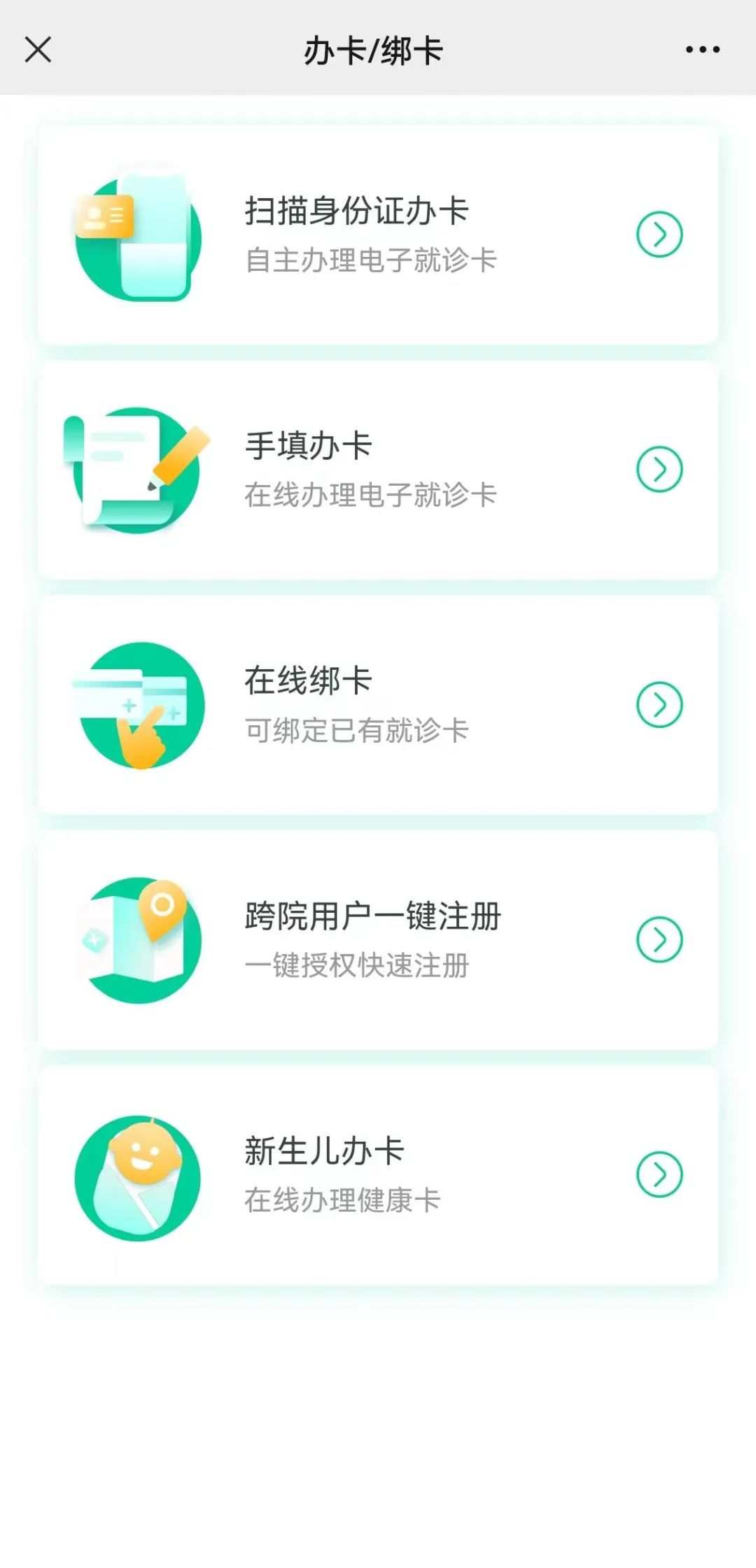The image size is (756, 1568).
Task: Open the three-dot overflow menu
Action: click(x=702, y=50)
